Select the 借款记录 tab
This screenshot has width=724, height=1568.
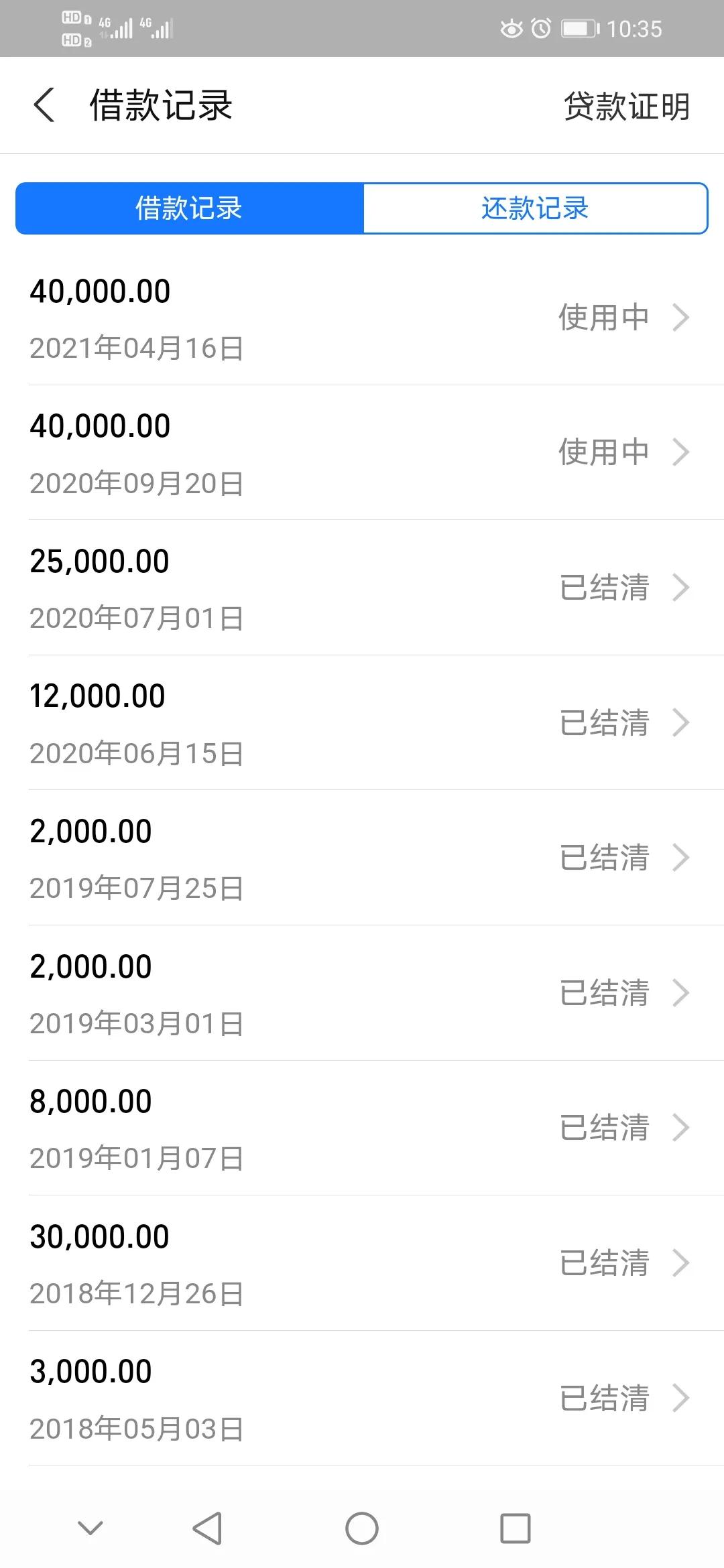point(190,208)
